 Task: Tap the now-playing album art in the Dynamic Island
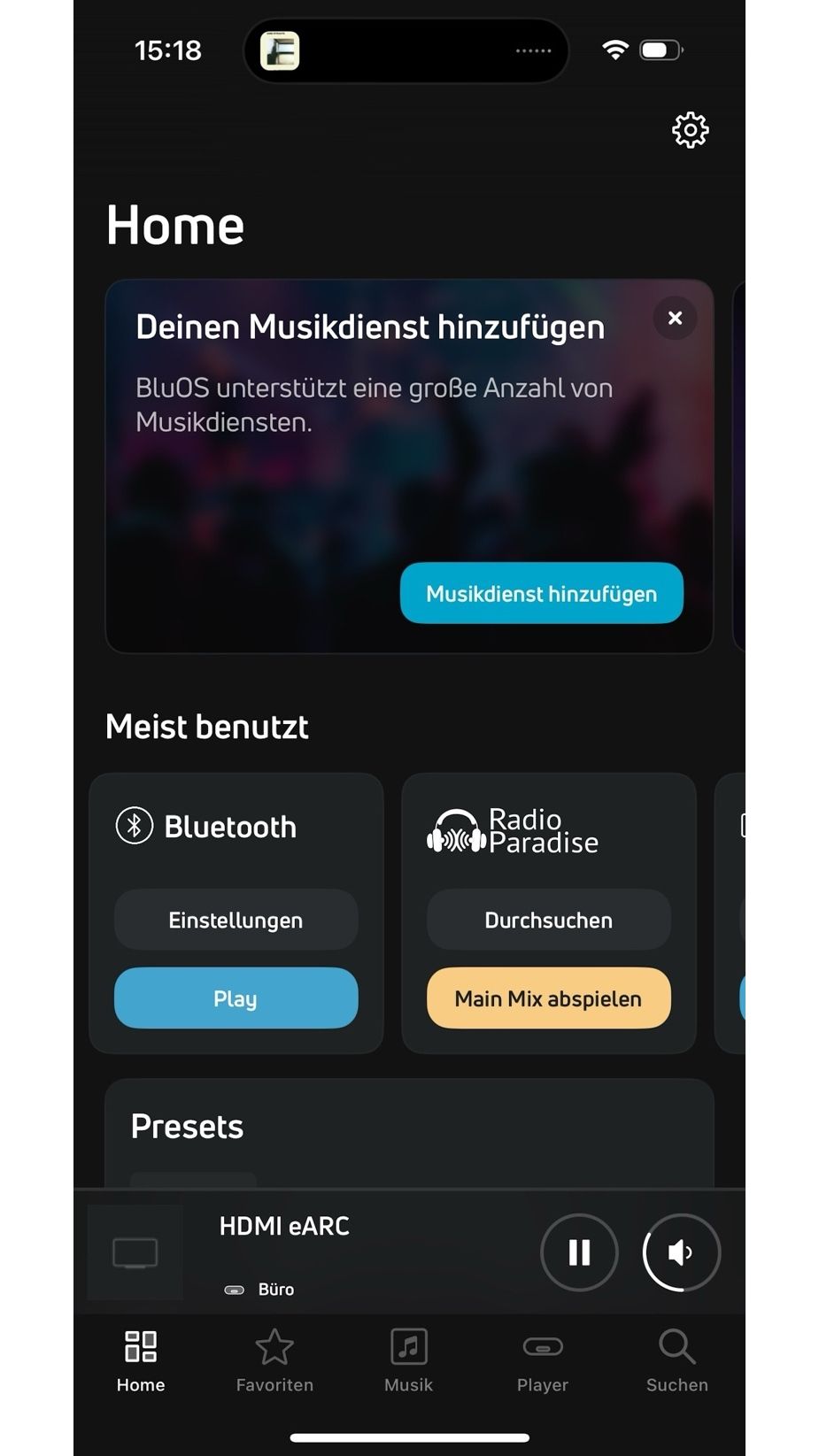pyautogui.click(x=281, y=50)
